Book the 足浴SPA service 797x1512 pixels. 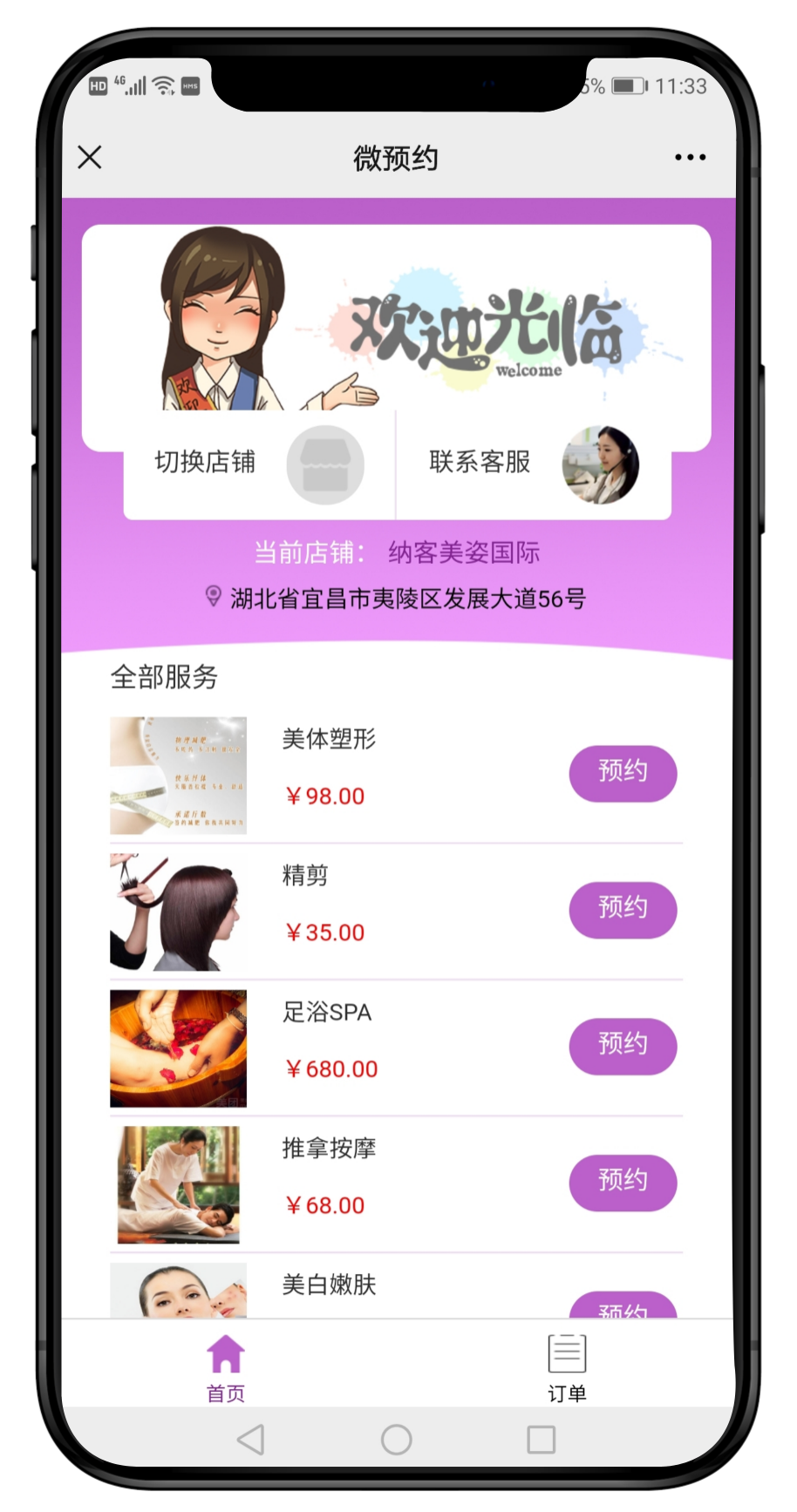point(623,1046)
